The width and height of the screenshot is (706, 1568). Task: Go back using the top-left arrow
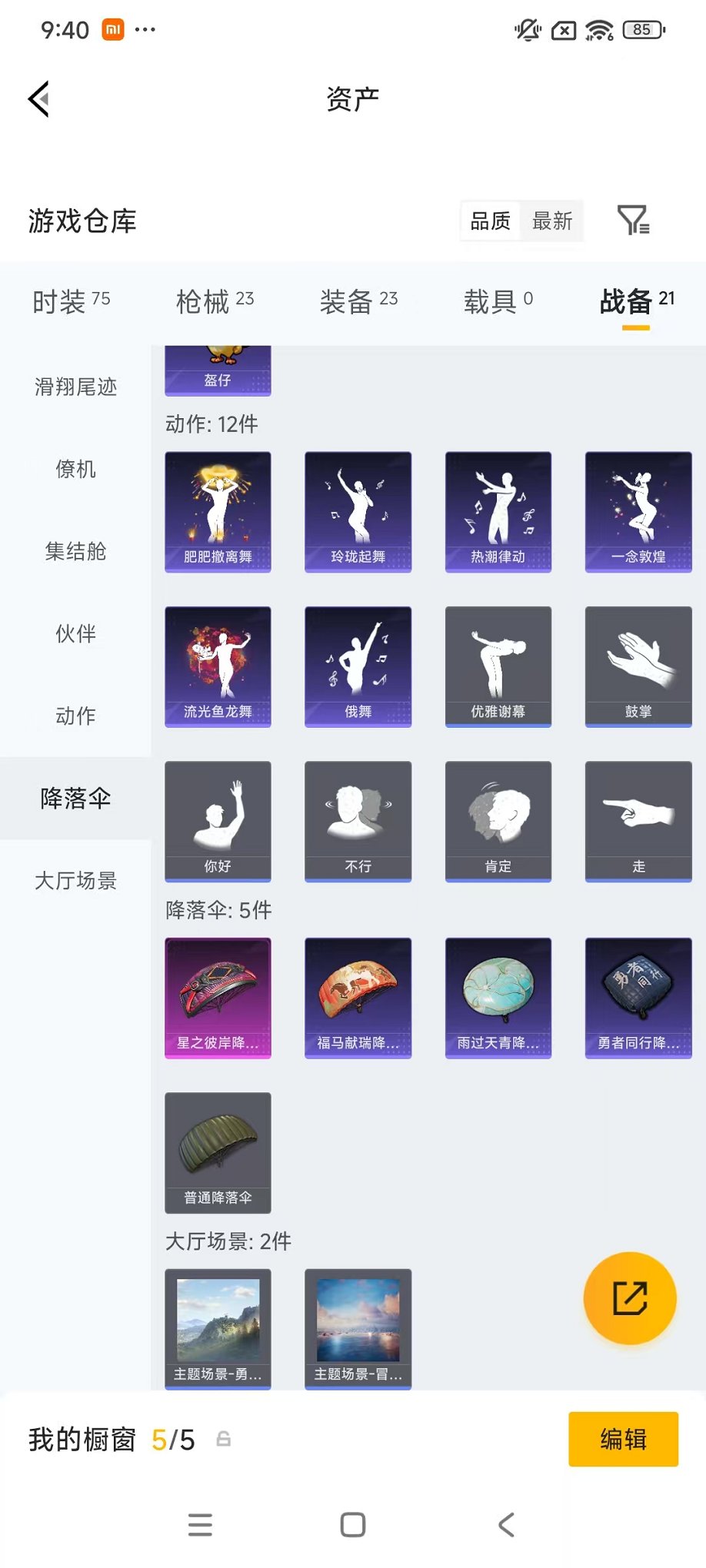(39, 99)
